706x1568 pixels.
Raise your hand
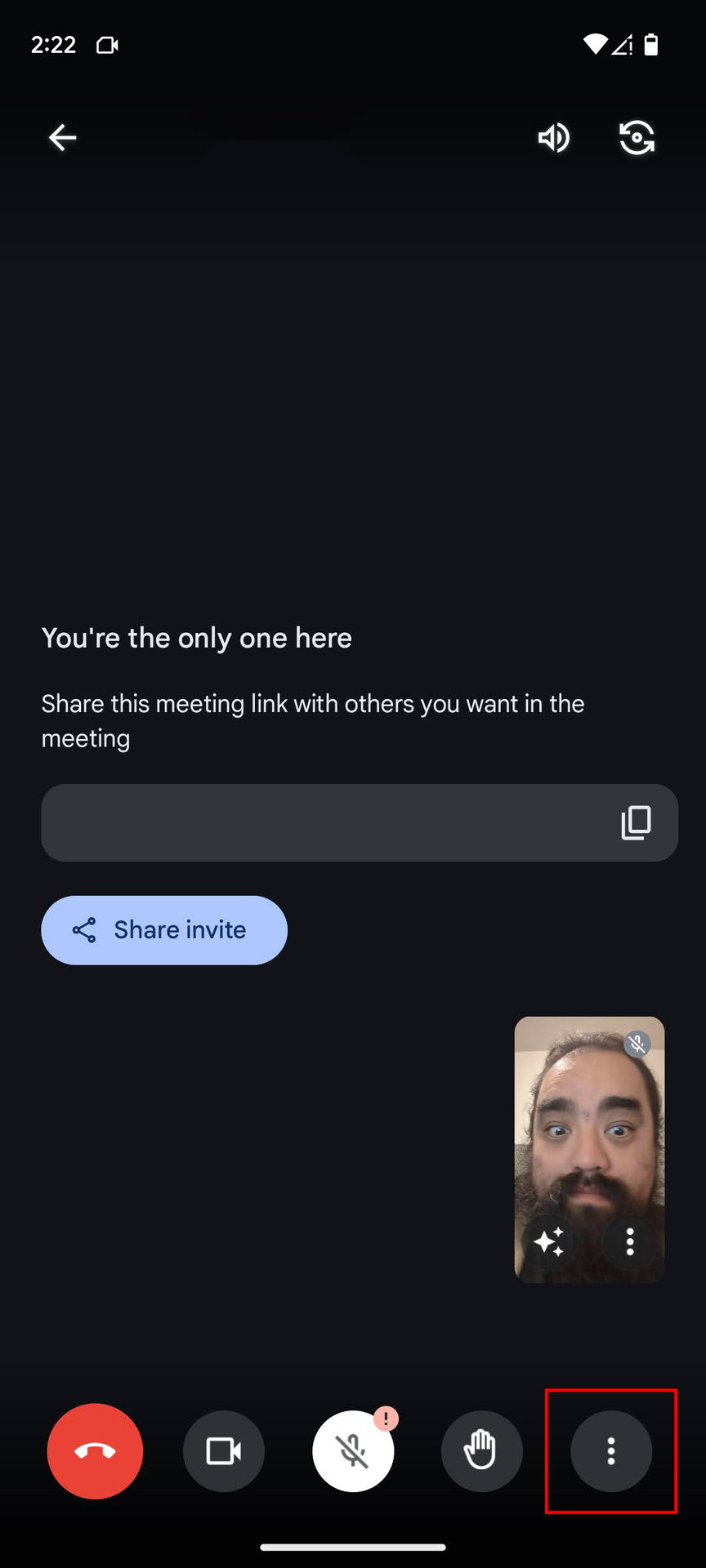(x=481, y=1451)
